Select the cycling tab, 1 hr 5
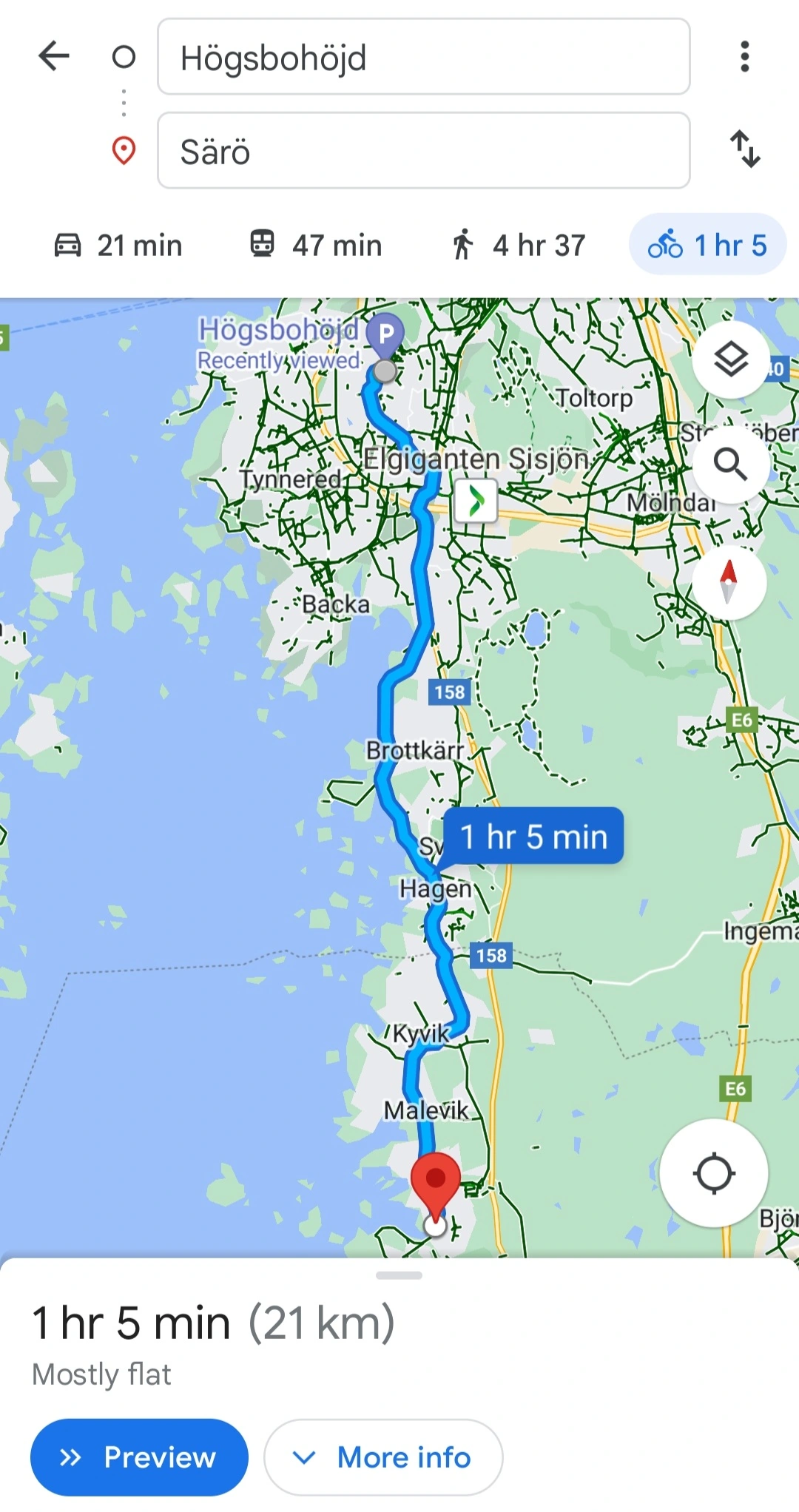799x1512 pixels. [707, 245]
